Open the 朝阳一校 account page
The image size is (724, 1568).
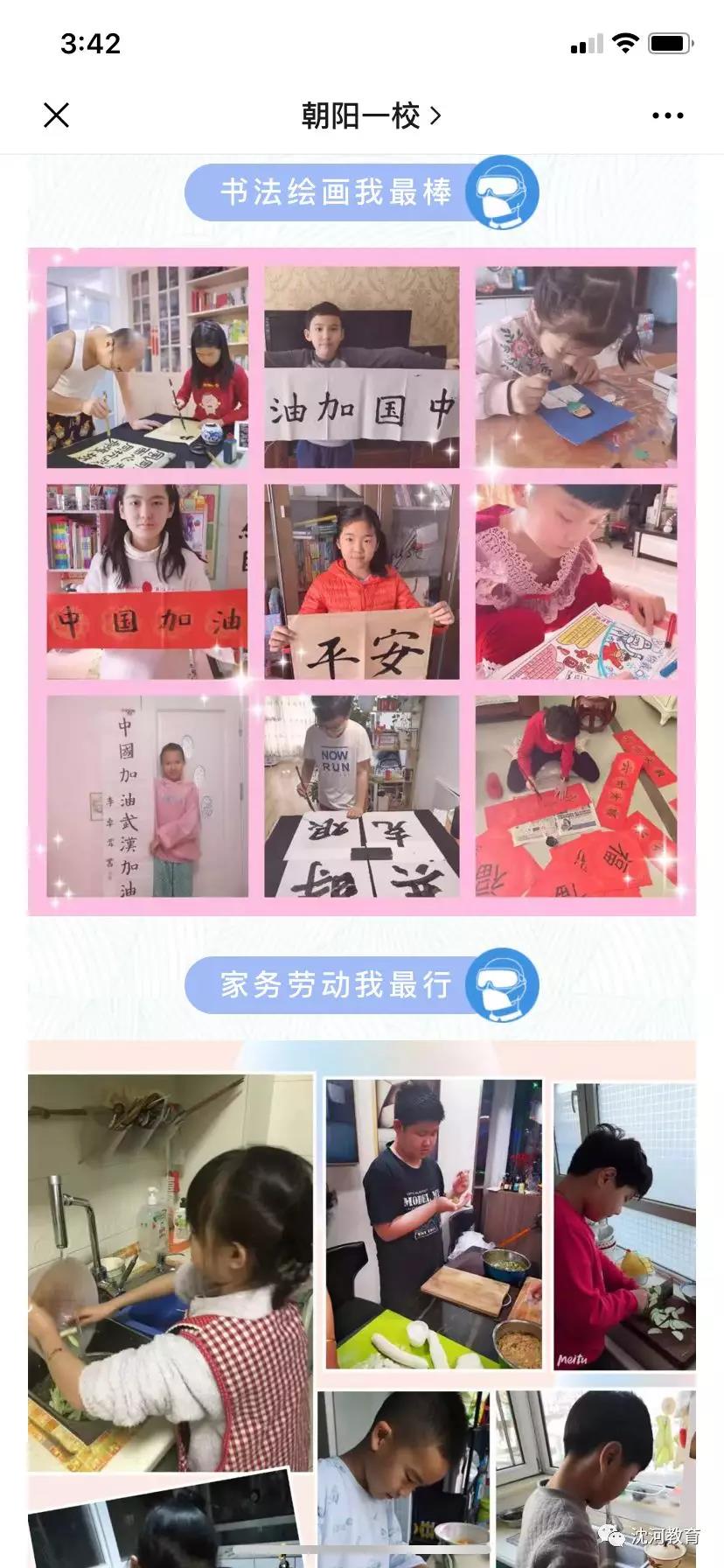coord(370,115)
